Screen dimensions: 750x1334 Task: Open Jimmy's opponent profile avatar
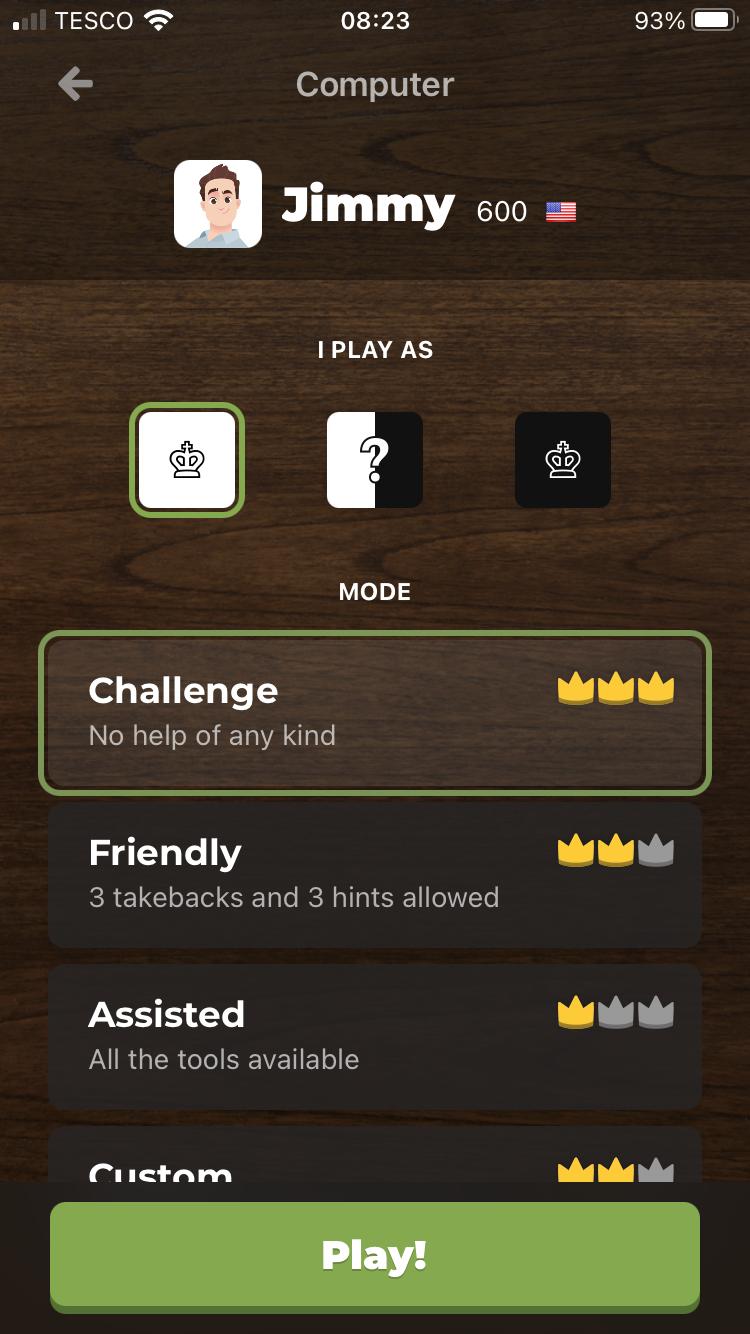point(218,204)
